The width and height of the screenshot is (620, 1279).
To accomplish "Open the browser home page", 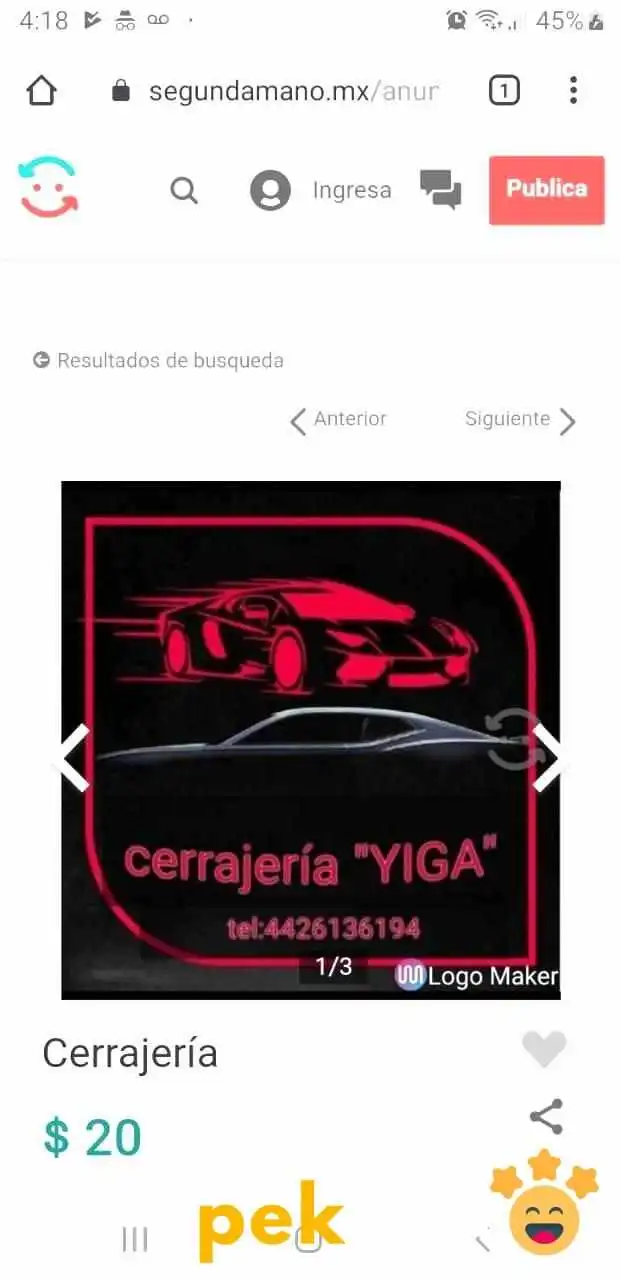I will click(41, 91).
